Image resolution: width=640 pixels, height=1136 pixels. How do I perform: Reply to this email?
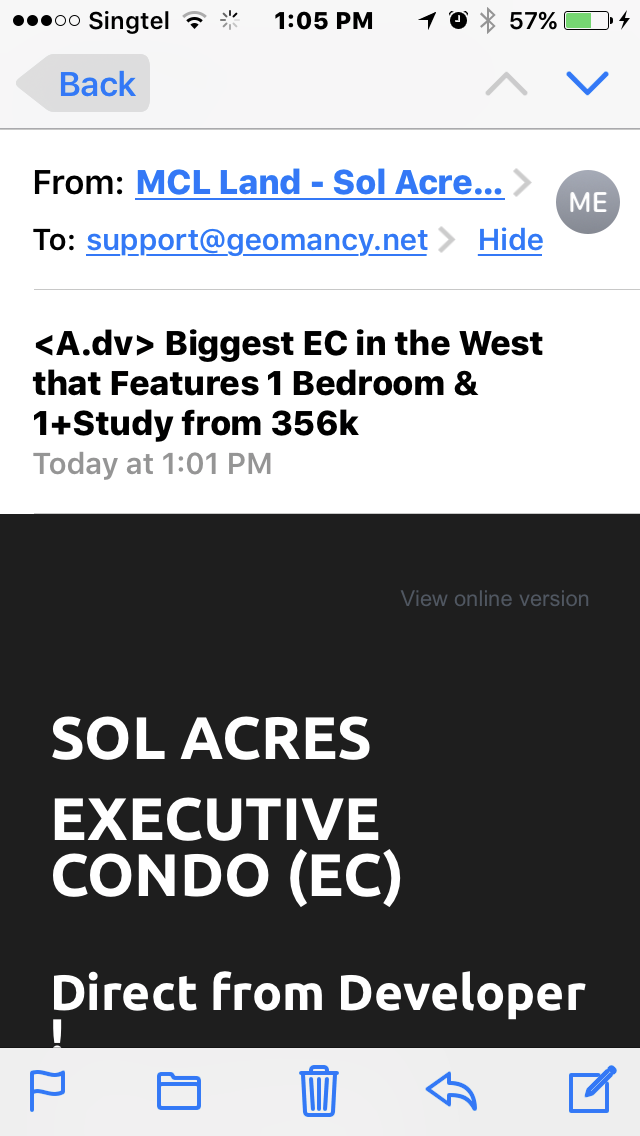pyautogui.click(x=452, y=1090)
